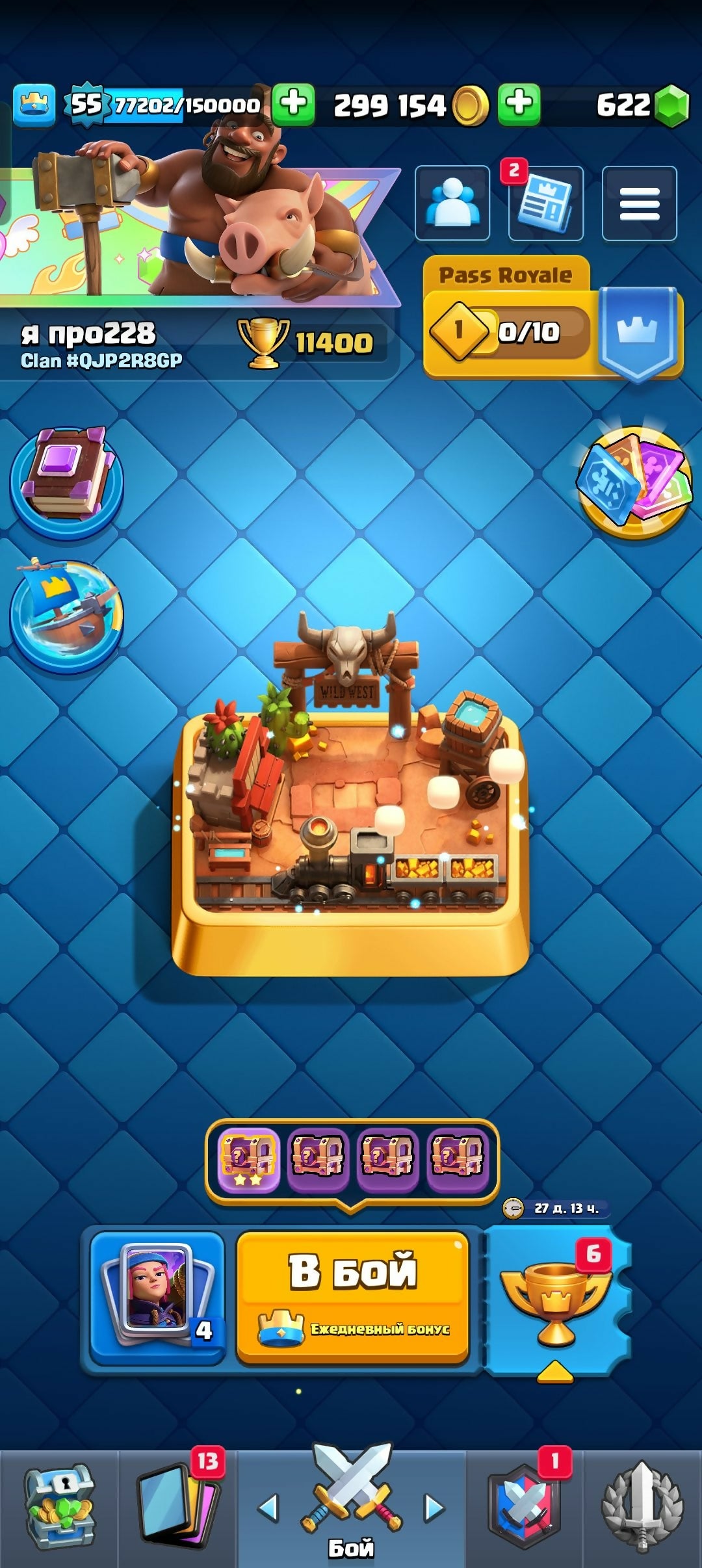The height and width of the screenshot is (1568, 702).
Task: Switch to the Shop tab
Action: pos(59,1509)
